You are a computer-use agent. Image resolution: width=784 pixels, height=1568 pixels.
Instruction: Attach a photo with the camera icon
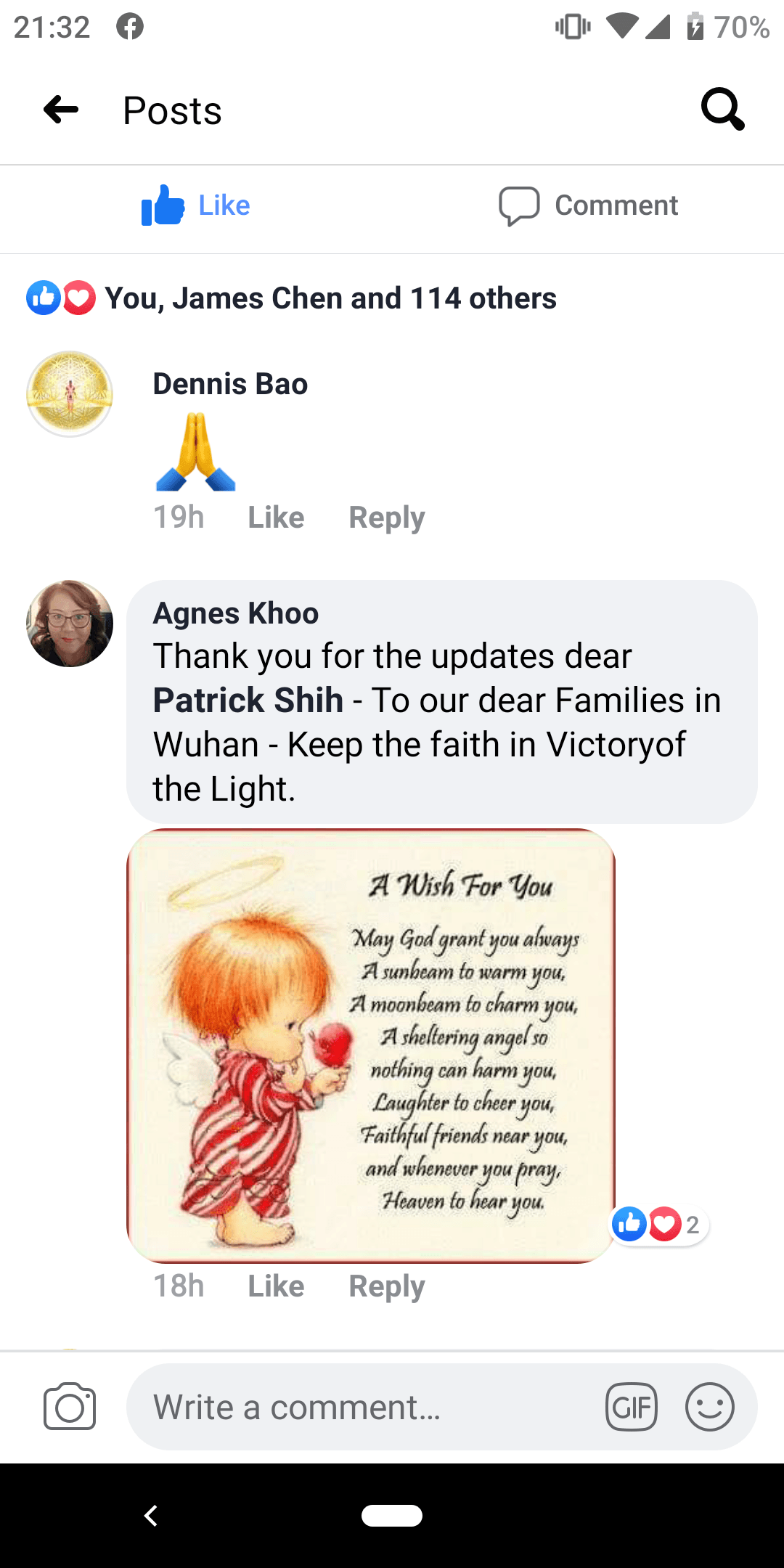[70, 1407]
